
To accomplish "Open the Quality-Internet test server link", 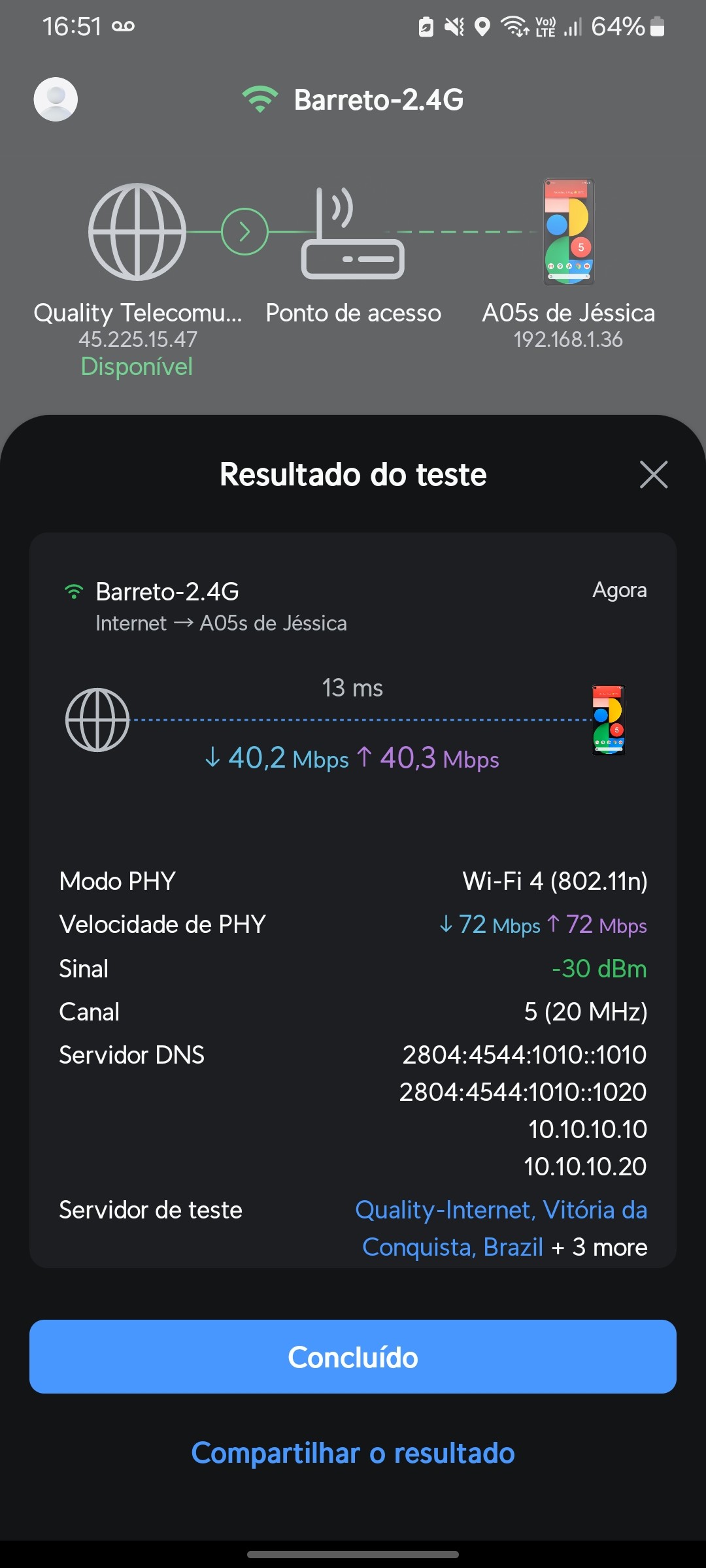I will pyautogui.click(x=500, y=1211).
